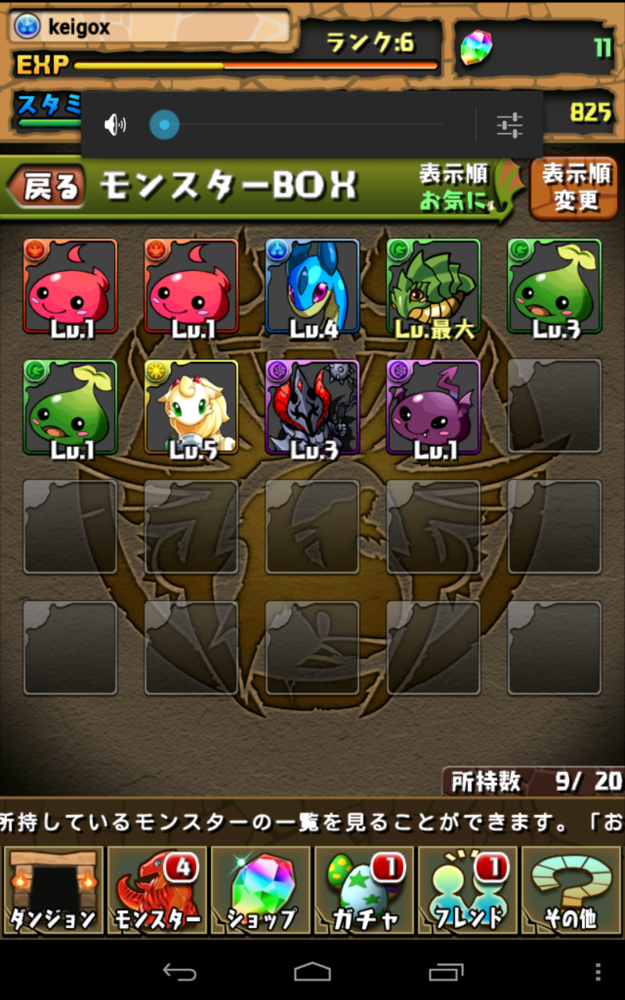The height and width of the screenshot is (1000, 625).
Task: Select the blue dragon monster Lv.4
Action: [312, 286]
